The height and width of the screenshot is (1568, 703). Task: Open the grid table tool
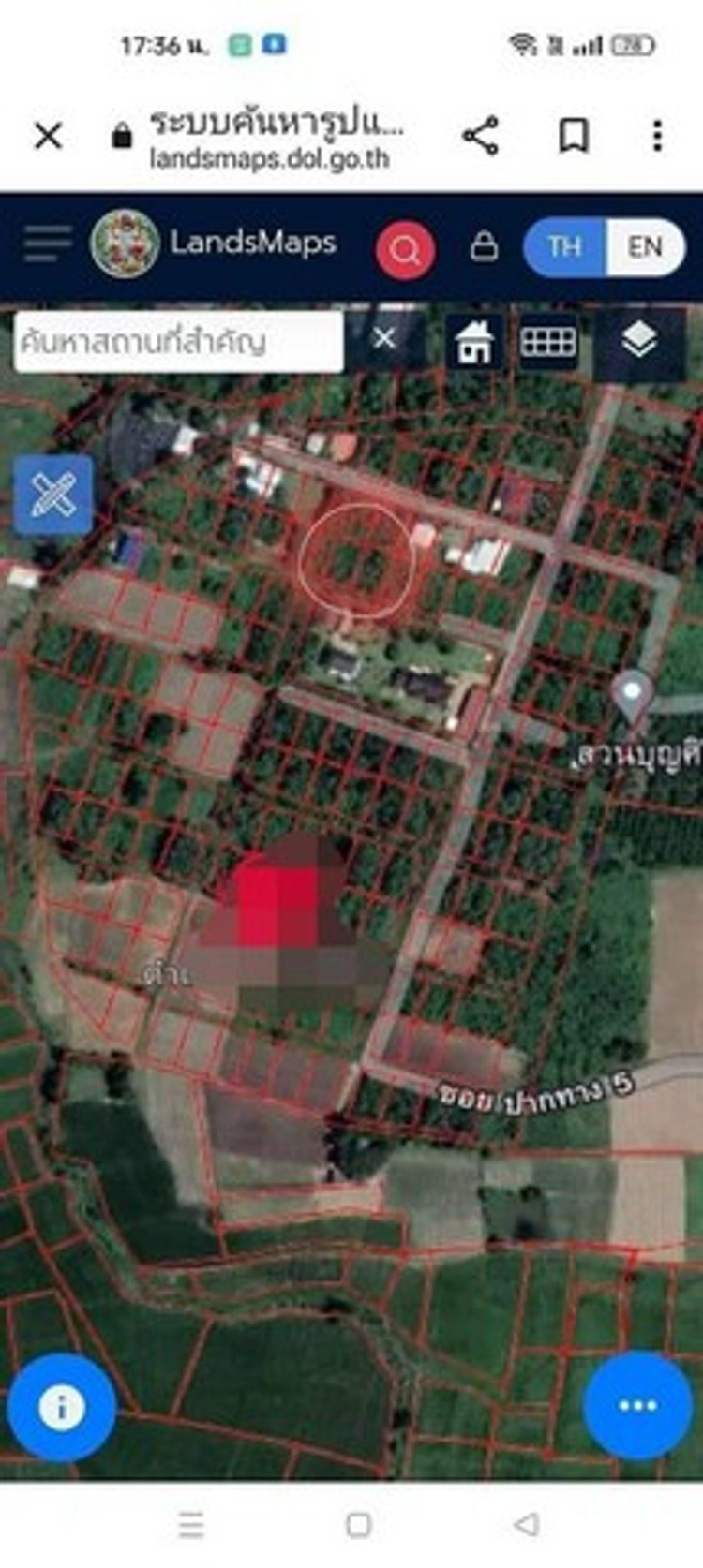547,342
